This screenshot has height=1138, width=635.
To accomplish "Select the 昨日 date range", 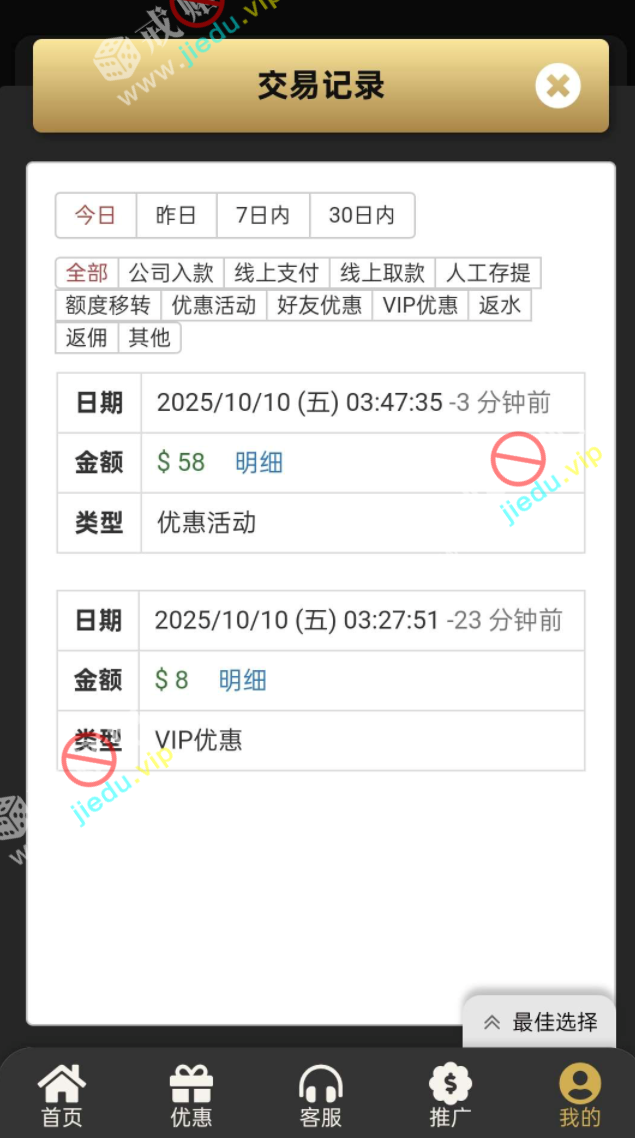I will (x=176, y=215).
